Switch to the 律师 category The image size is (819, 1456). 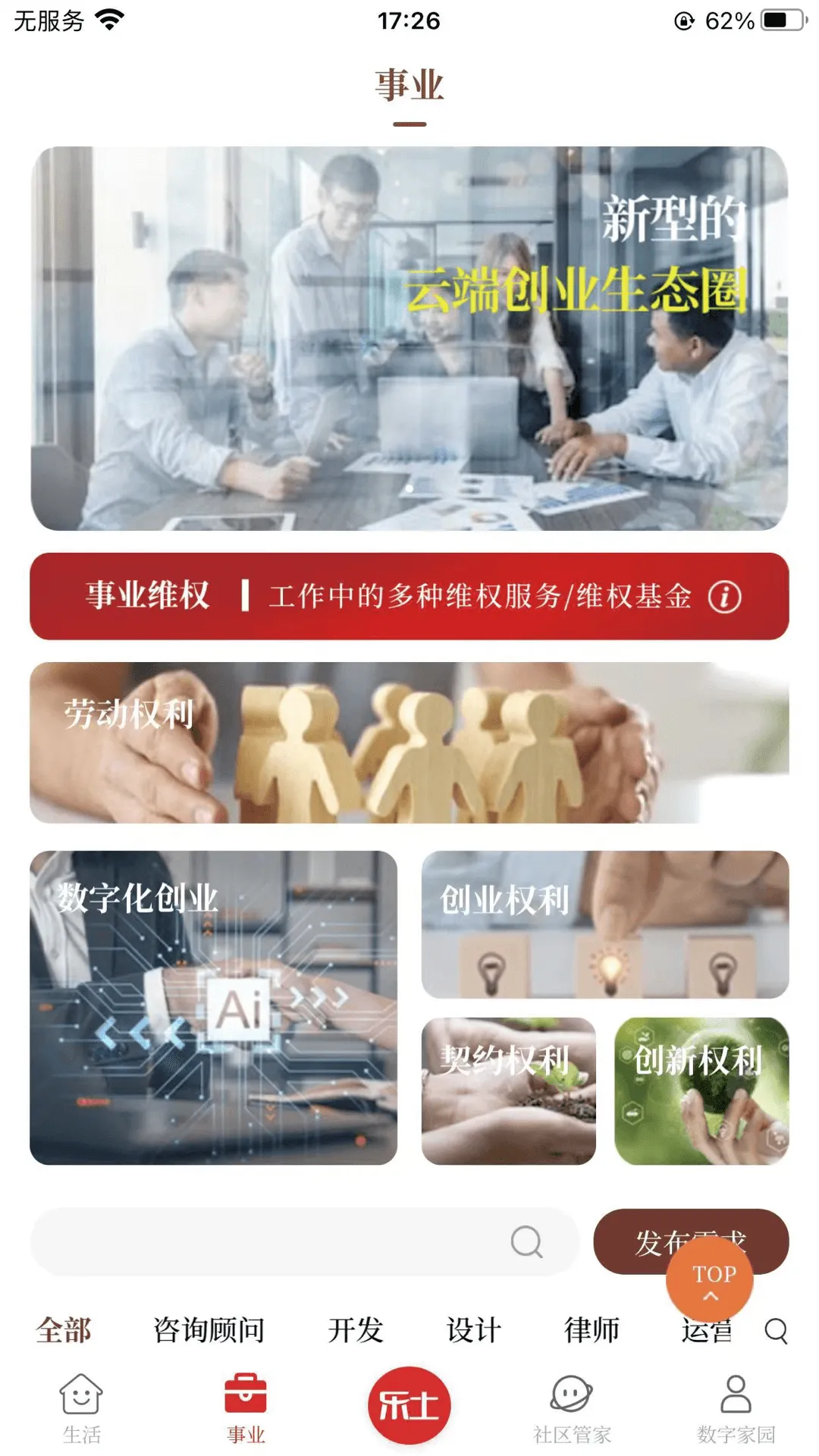(x=592, y=1330)
